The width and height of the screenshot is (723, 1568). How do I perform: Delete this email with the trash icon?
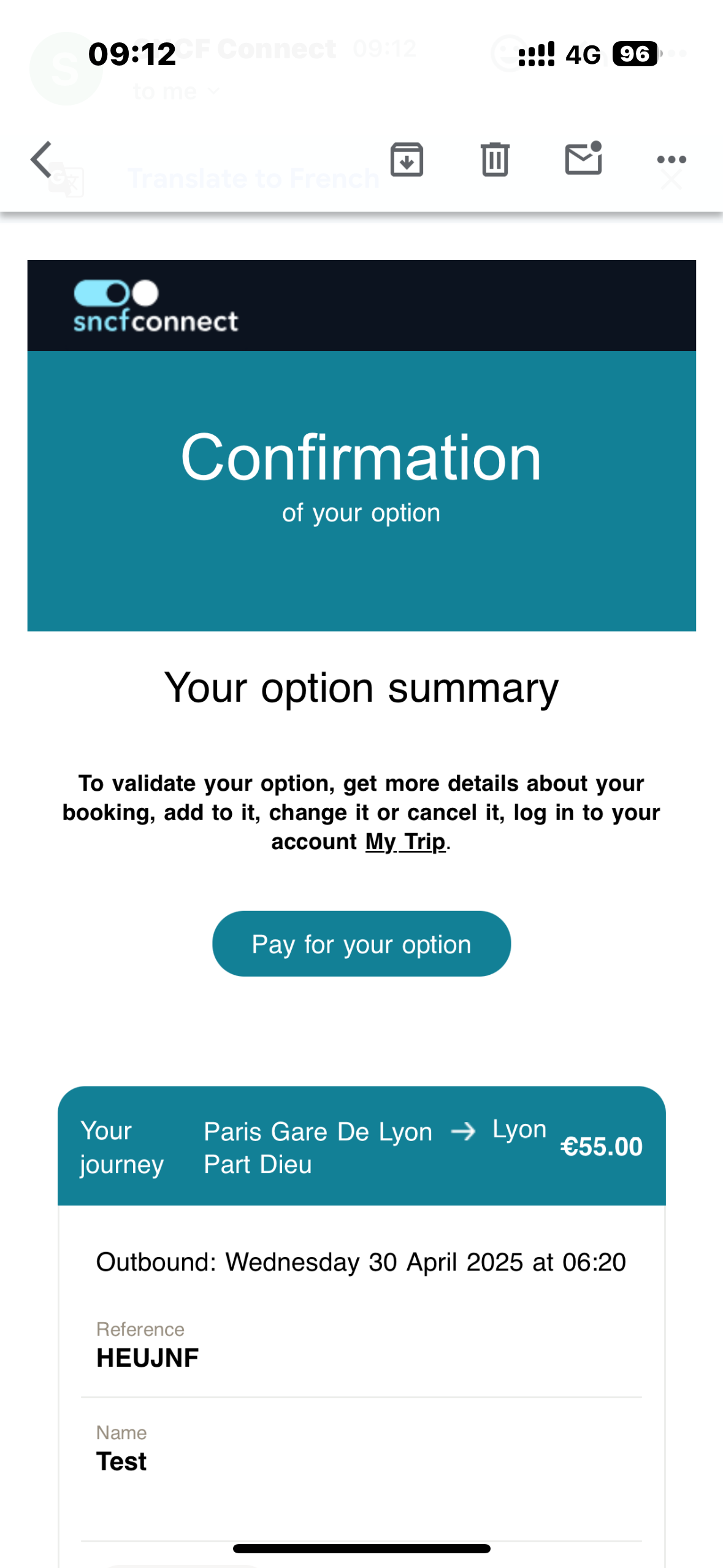tap(495, 159)
